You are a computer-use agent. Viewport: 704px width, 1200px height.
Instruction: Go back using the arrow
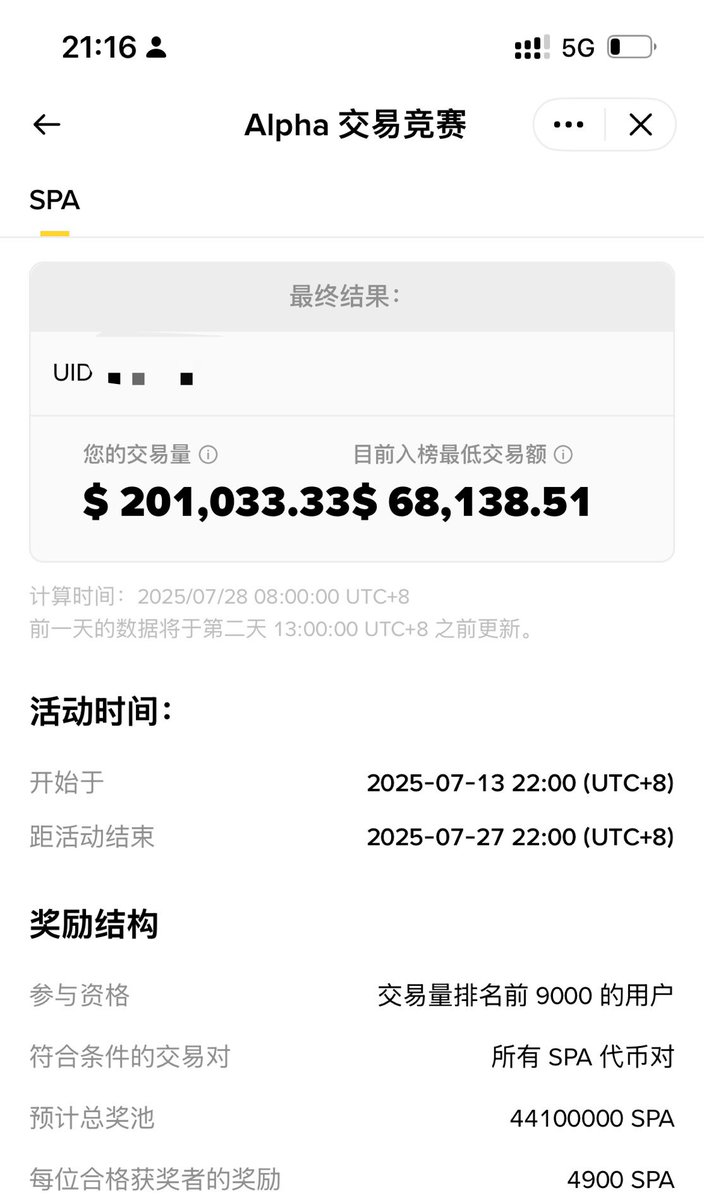coord(47,124)
